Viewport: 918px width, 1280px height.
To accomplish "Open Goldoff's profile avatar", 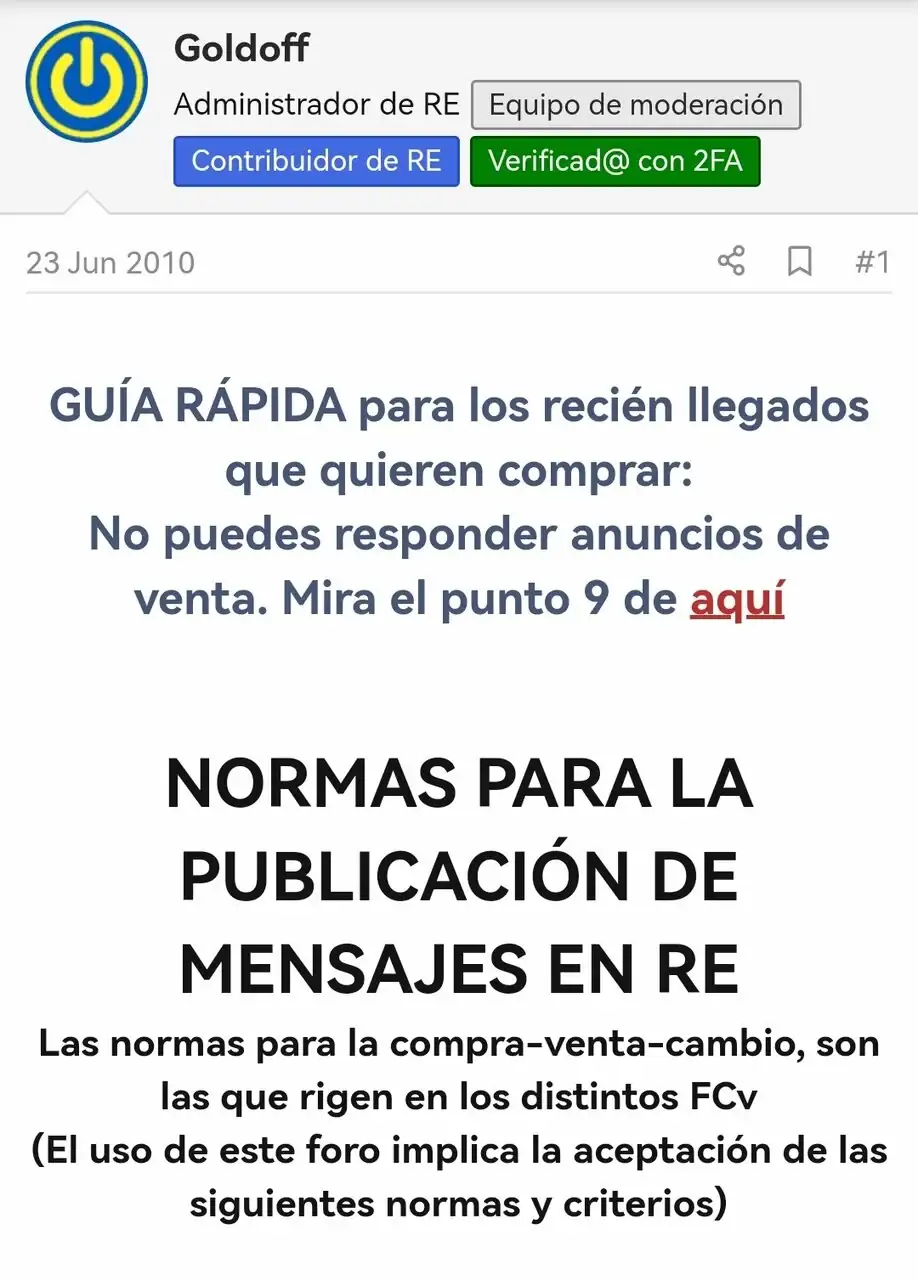I will (x=86, y=81).
